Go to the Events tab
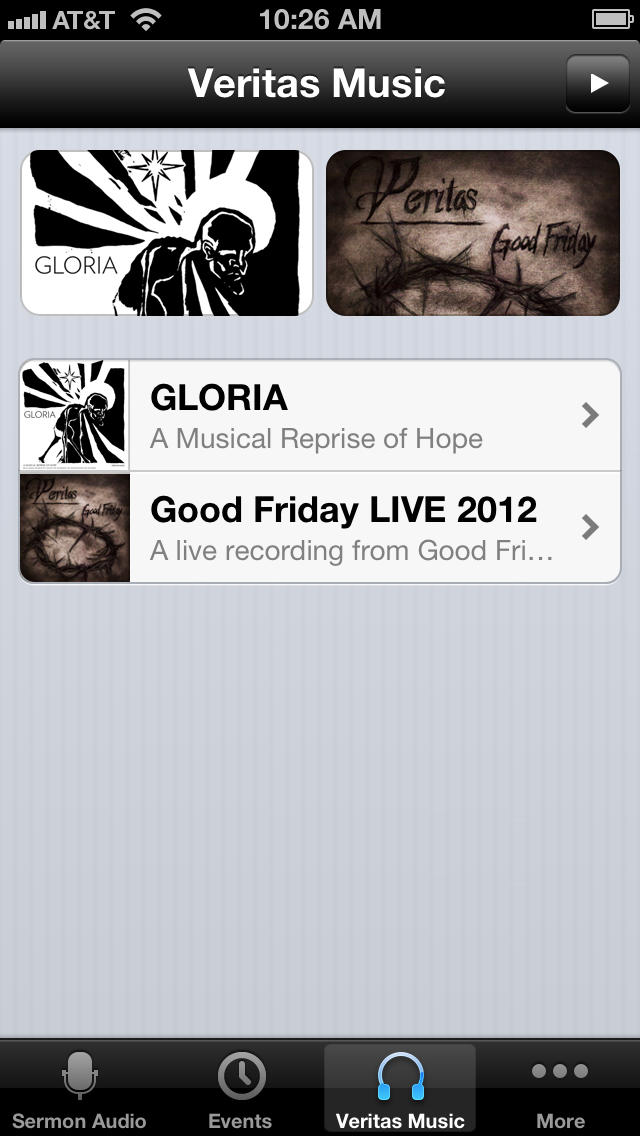The height and width of the screenshot is (1136, 640). coord(240,1090)
